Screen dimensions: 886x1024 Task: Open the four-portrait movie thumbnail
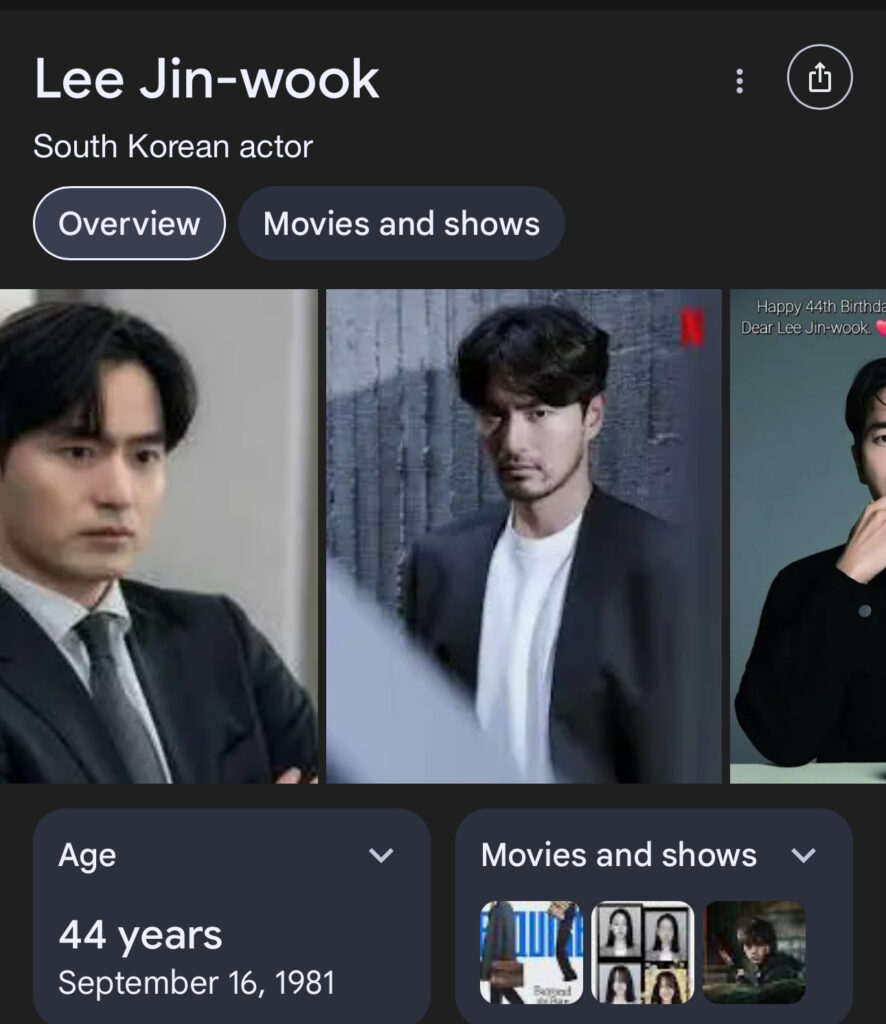(642, 952)
